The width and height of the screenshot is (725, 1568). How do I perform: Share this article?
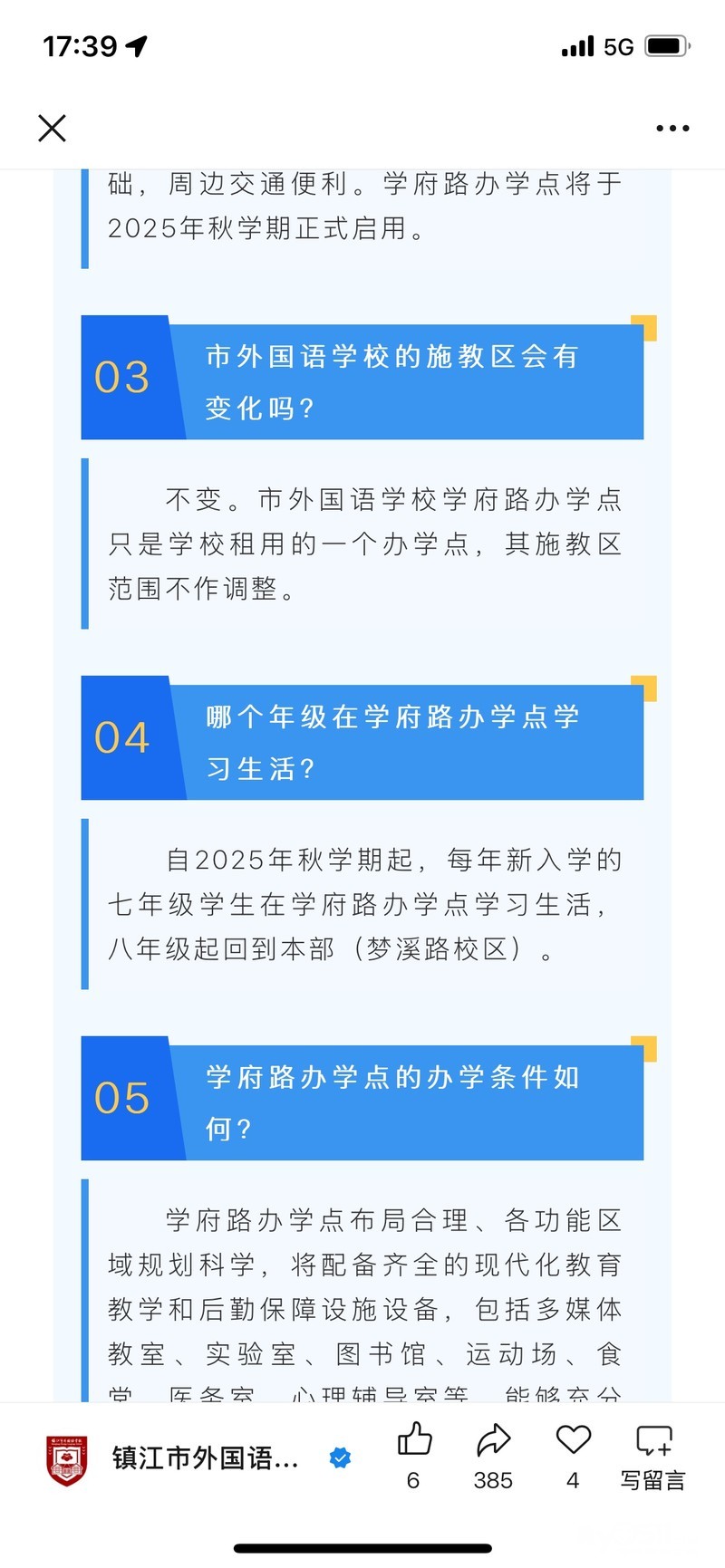click(493, 1454)
